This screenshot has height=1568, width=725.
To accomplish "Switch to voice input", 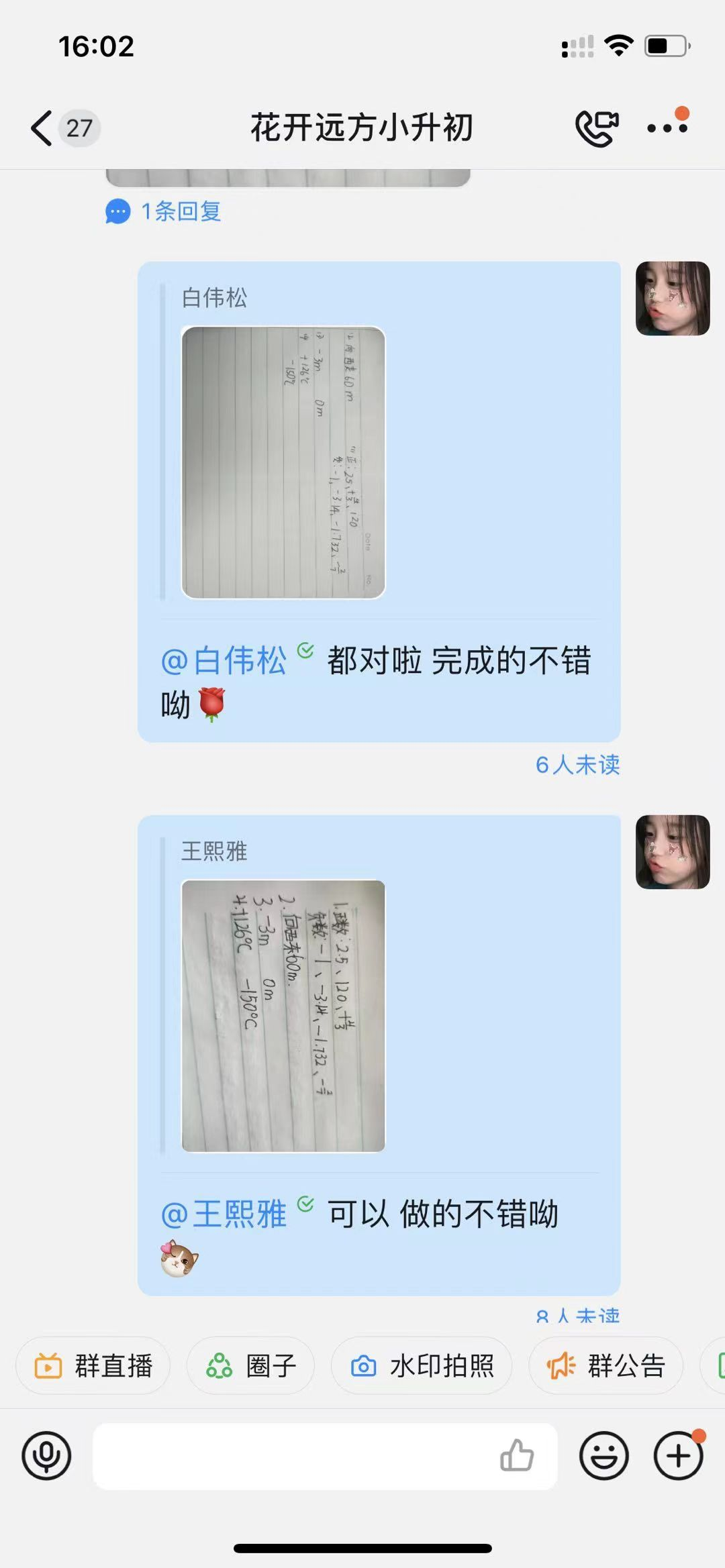I will point(46,1457).
